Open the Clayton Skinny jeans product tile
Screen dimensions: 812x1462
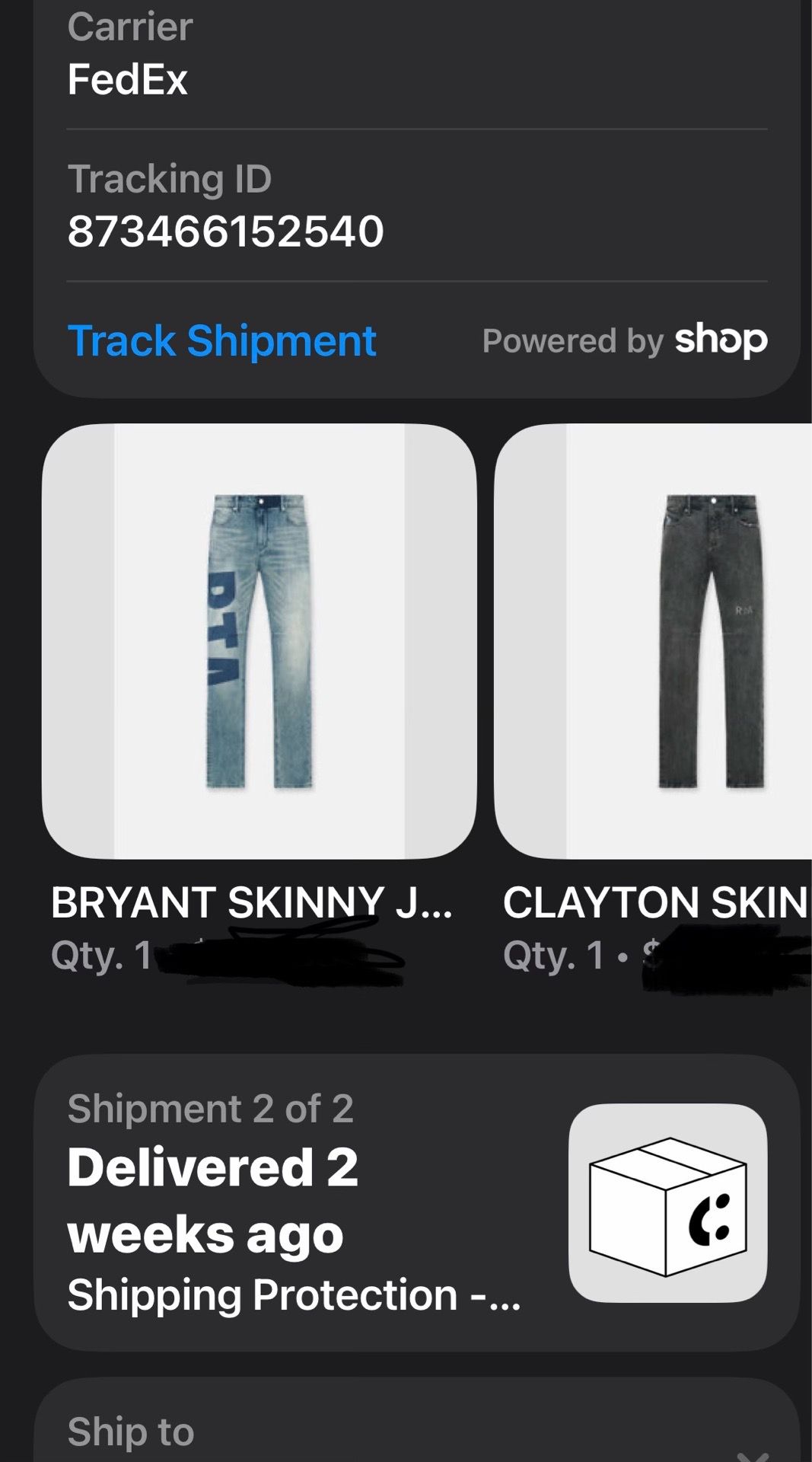653,641
